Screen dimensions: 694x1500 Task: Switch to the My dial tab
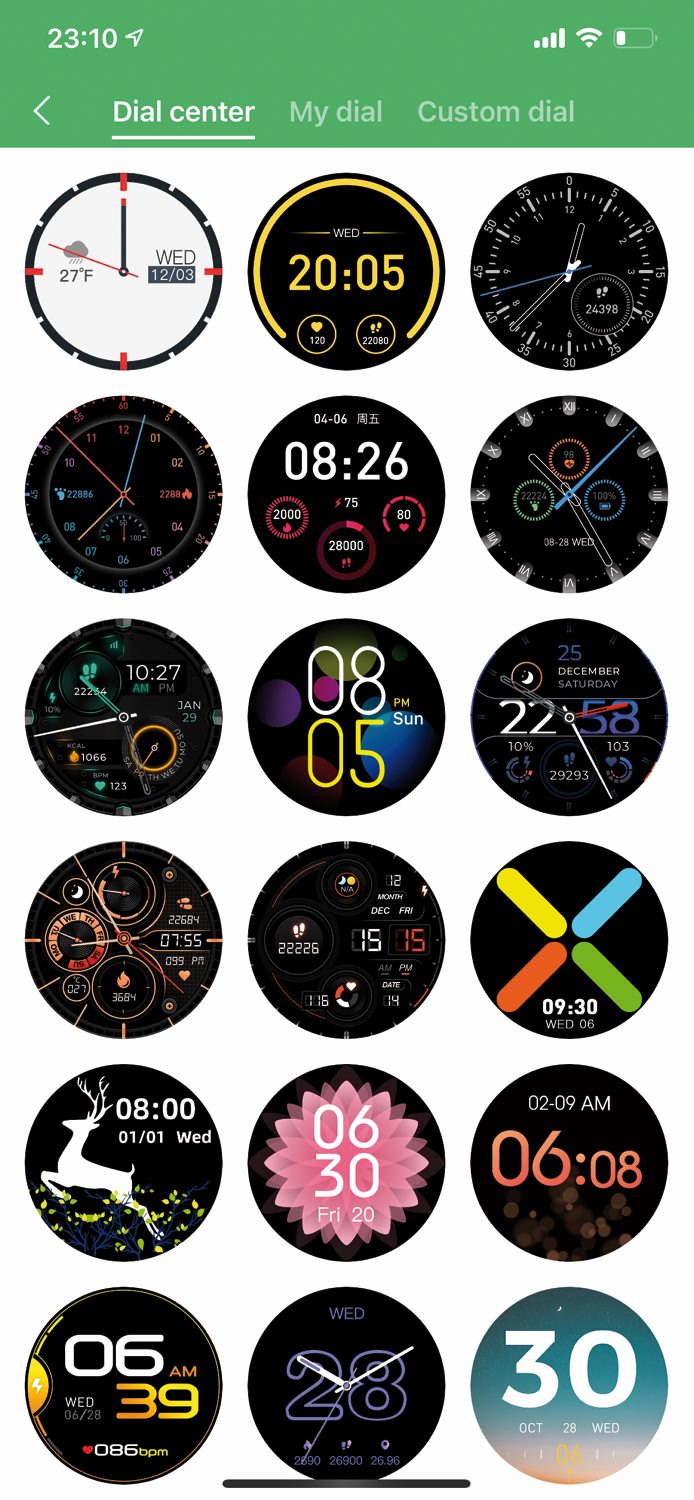pyautogui.click(x=336, y=111)
